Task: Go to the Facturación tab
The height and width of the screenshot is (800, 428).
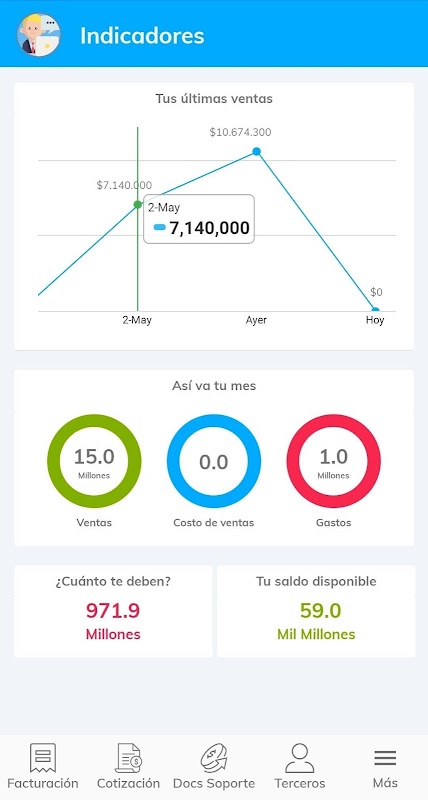Action: [x=43, y=766]
